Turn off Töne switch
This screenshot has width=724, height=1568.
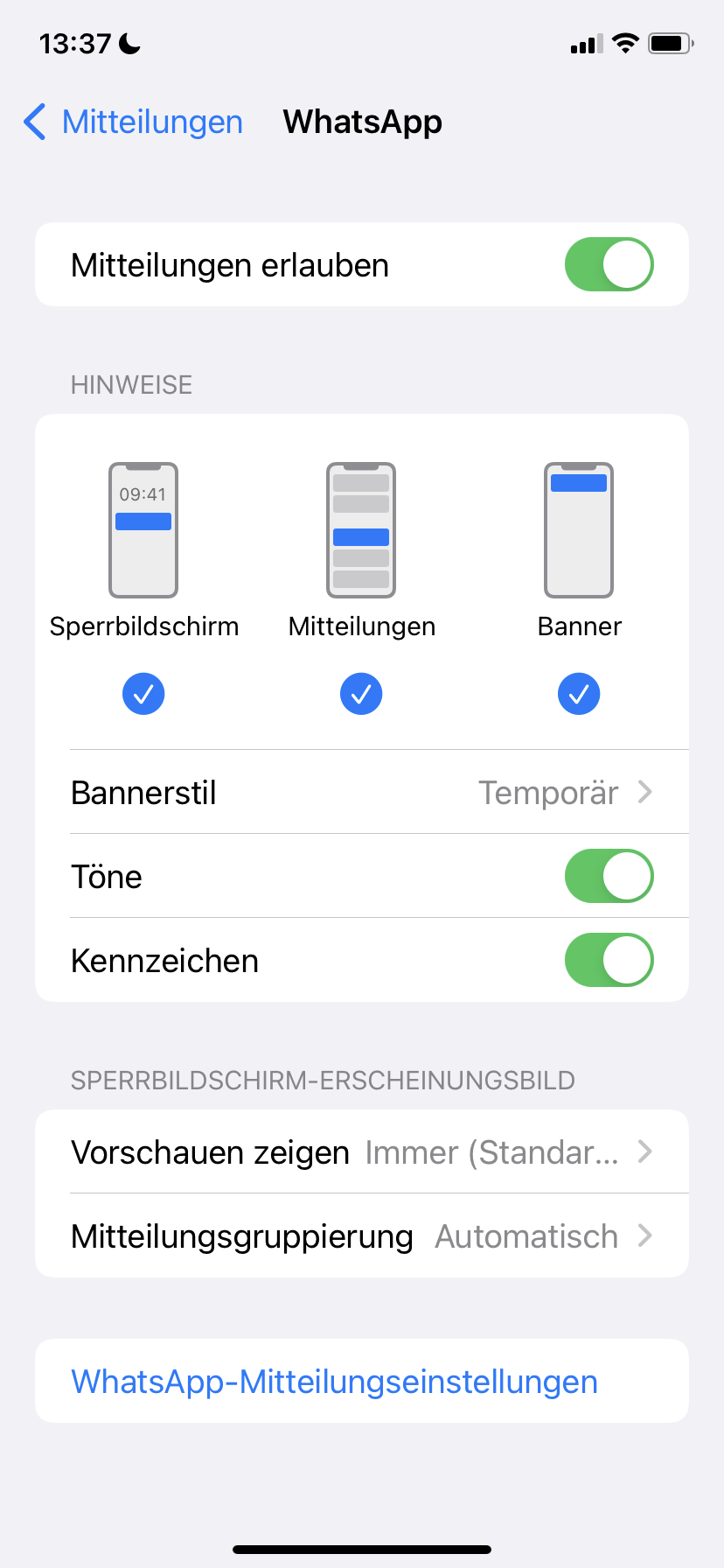click(609, 876)
